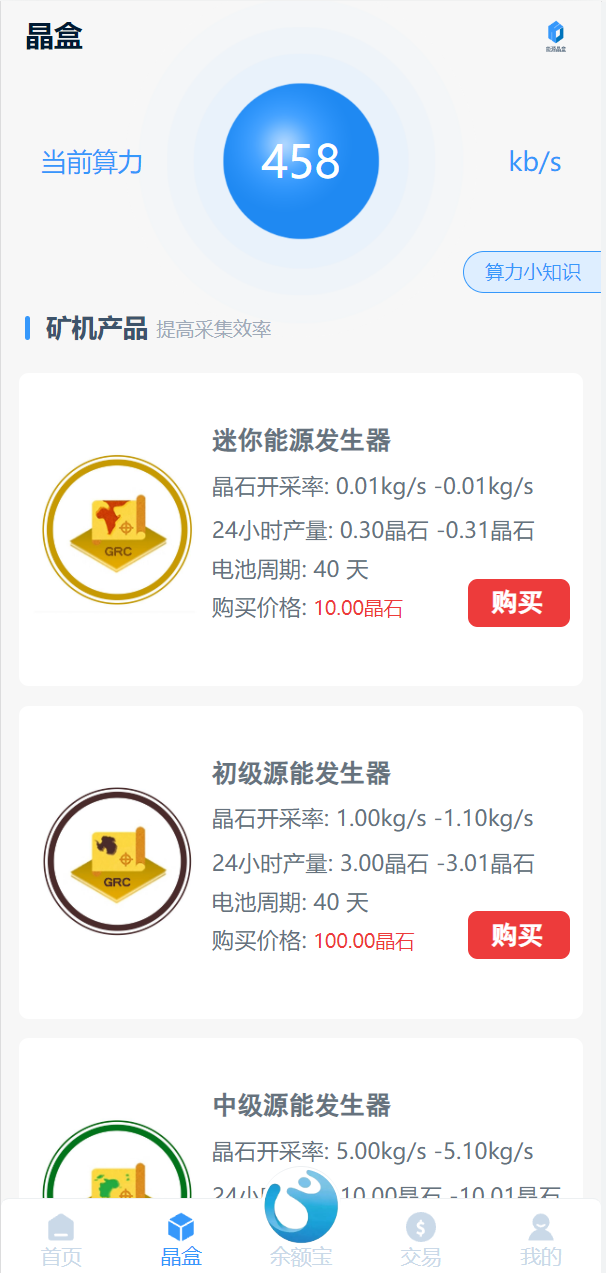The width and height of the screenshot is (606, 1273).
Task: Open the 交易 trading tab
Action: tap(421, 1238)
